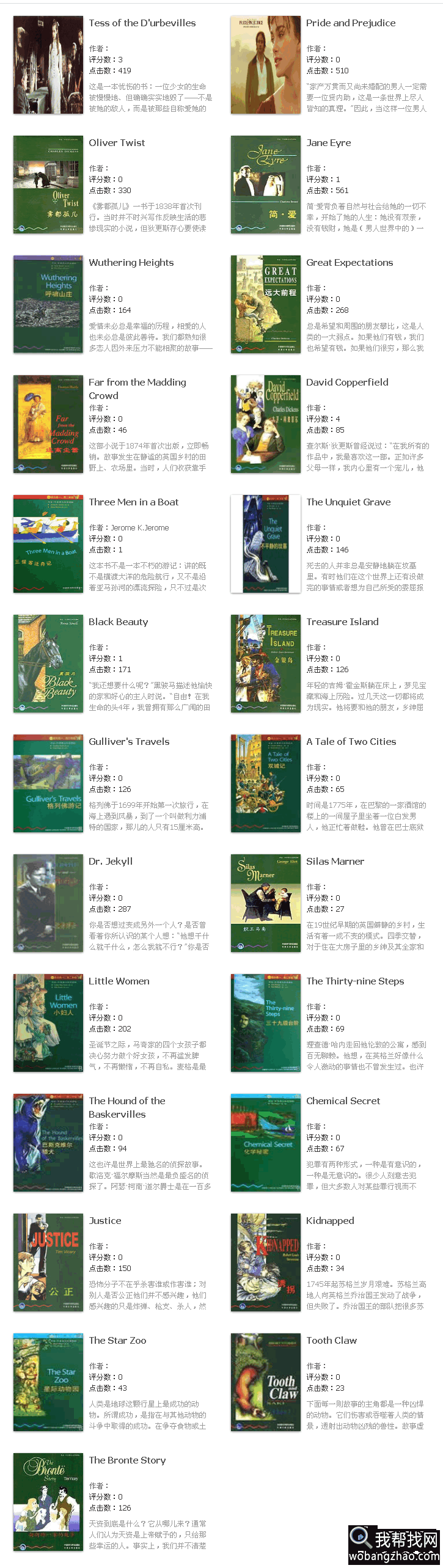Select the Oliver Twist book
This screenshot has height=1568, width=443.
pos(117,143)
